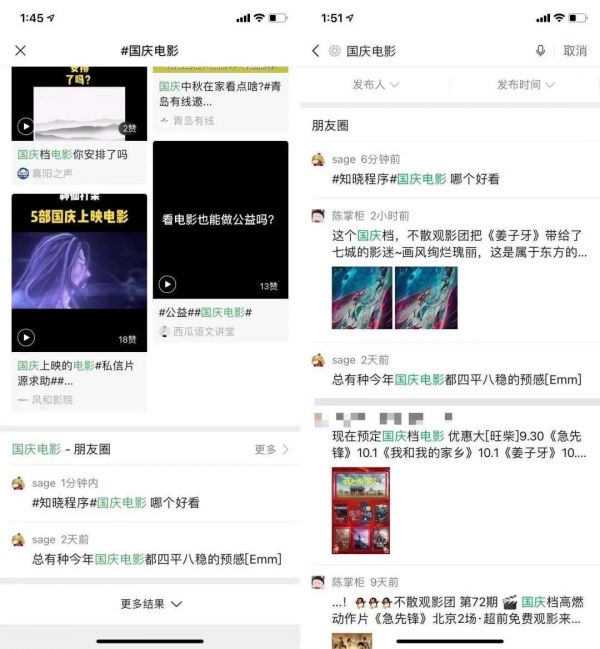The image size is (600, 649).
Task: Start voice search with the microphone
Action: pyautogui.click(x=541, y=51)
